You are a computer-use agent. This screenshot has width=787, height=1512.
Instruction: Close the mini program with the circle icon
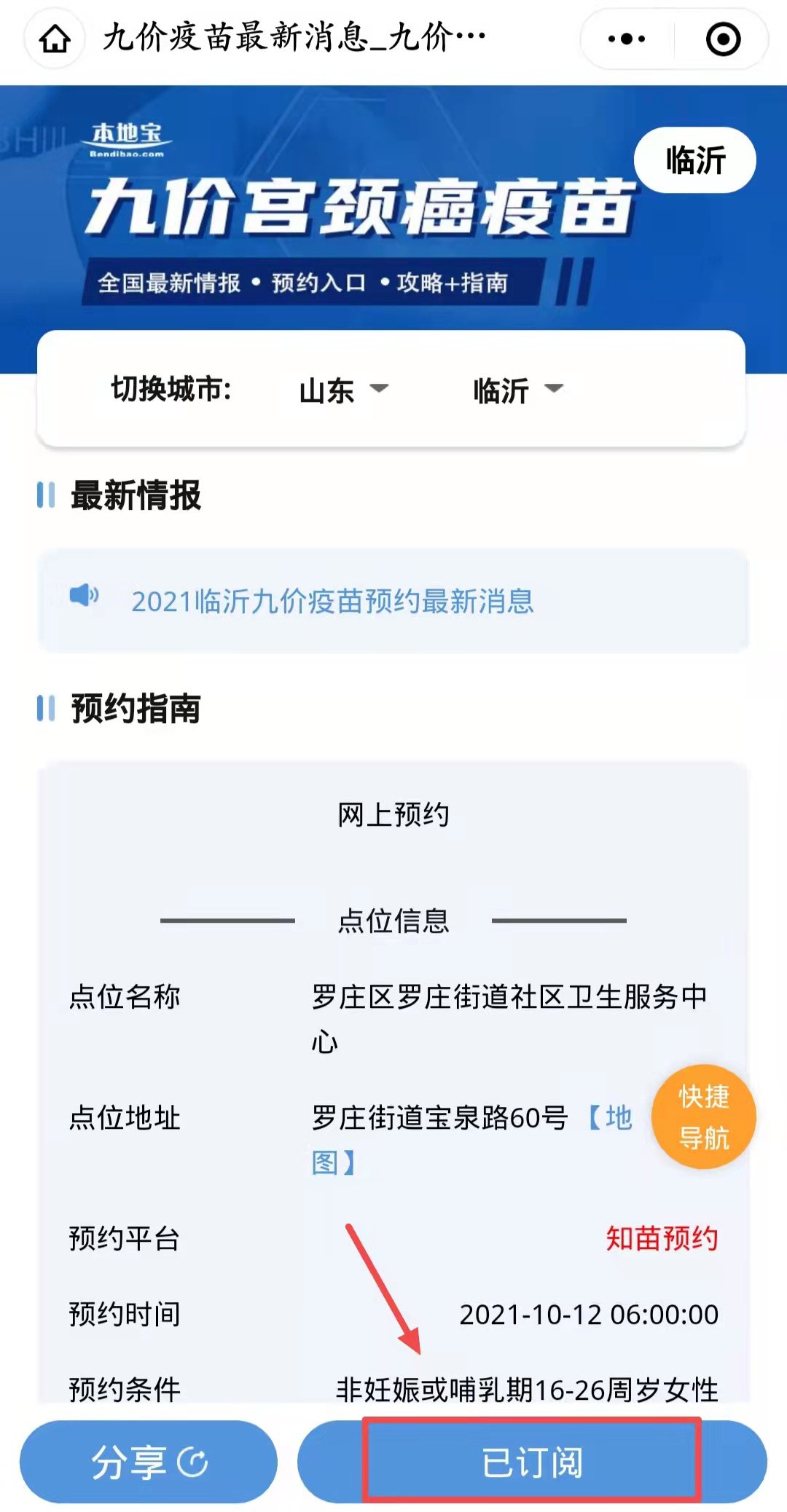tap(723, 39)
